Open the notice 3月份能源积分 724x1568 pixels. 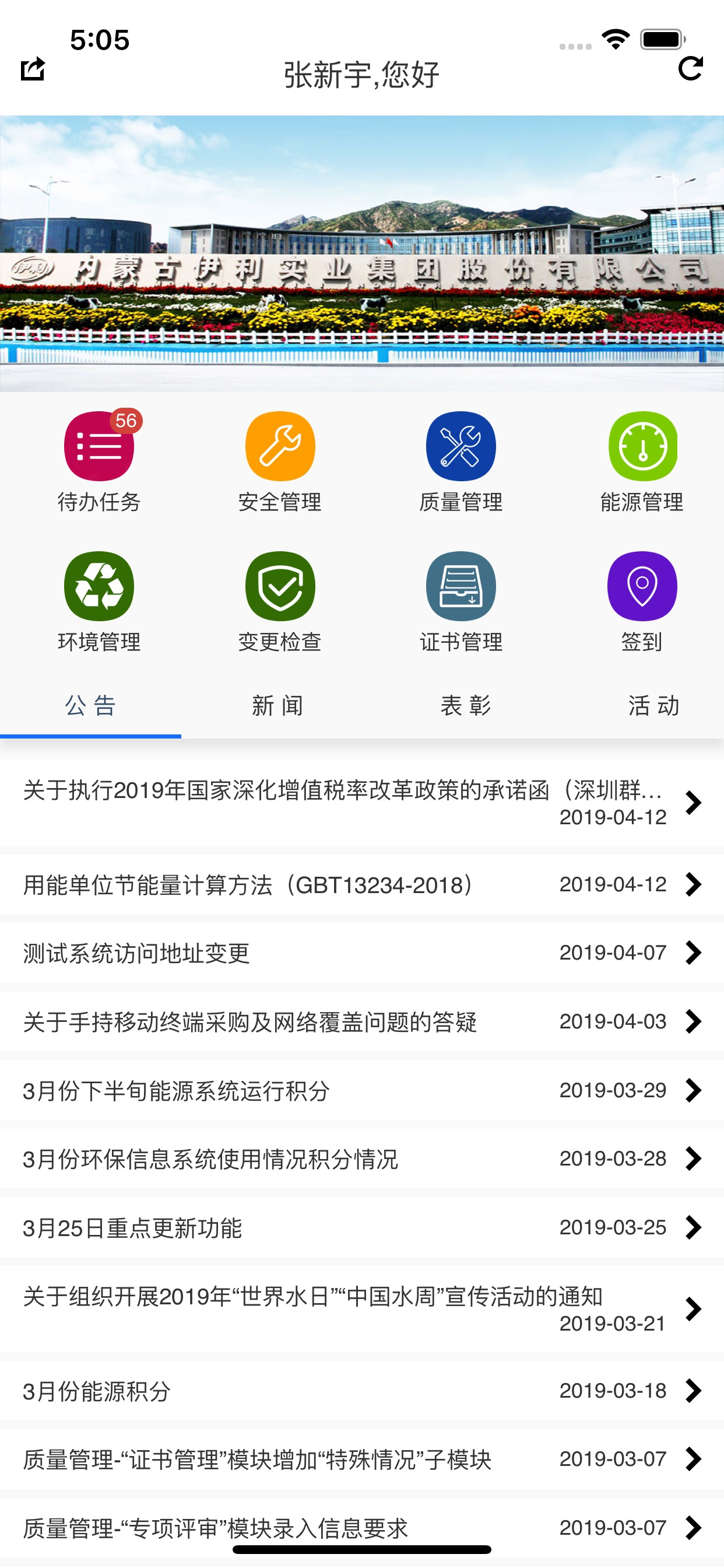coord(362,1391)
